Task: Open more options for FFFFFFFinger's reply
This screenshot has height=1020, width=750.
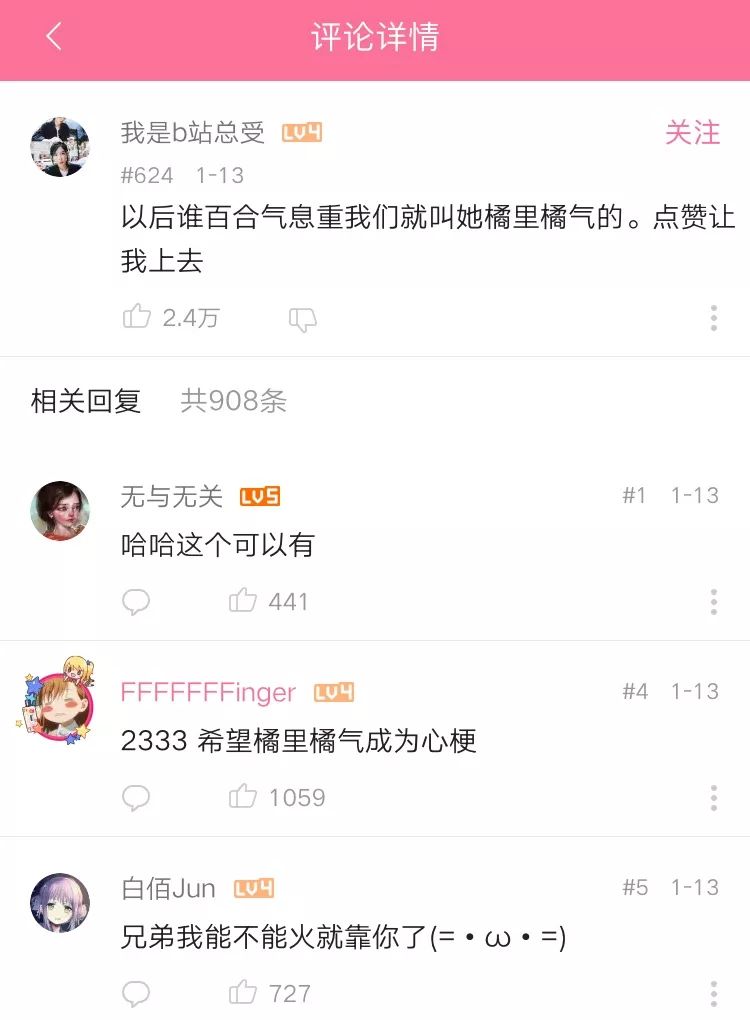Action: [713, 798]
